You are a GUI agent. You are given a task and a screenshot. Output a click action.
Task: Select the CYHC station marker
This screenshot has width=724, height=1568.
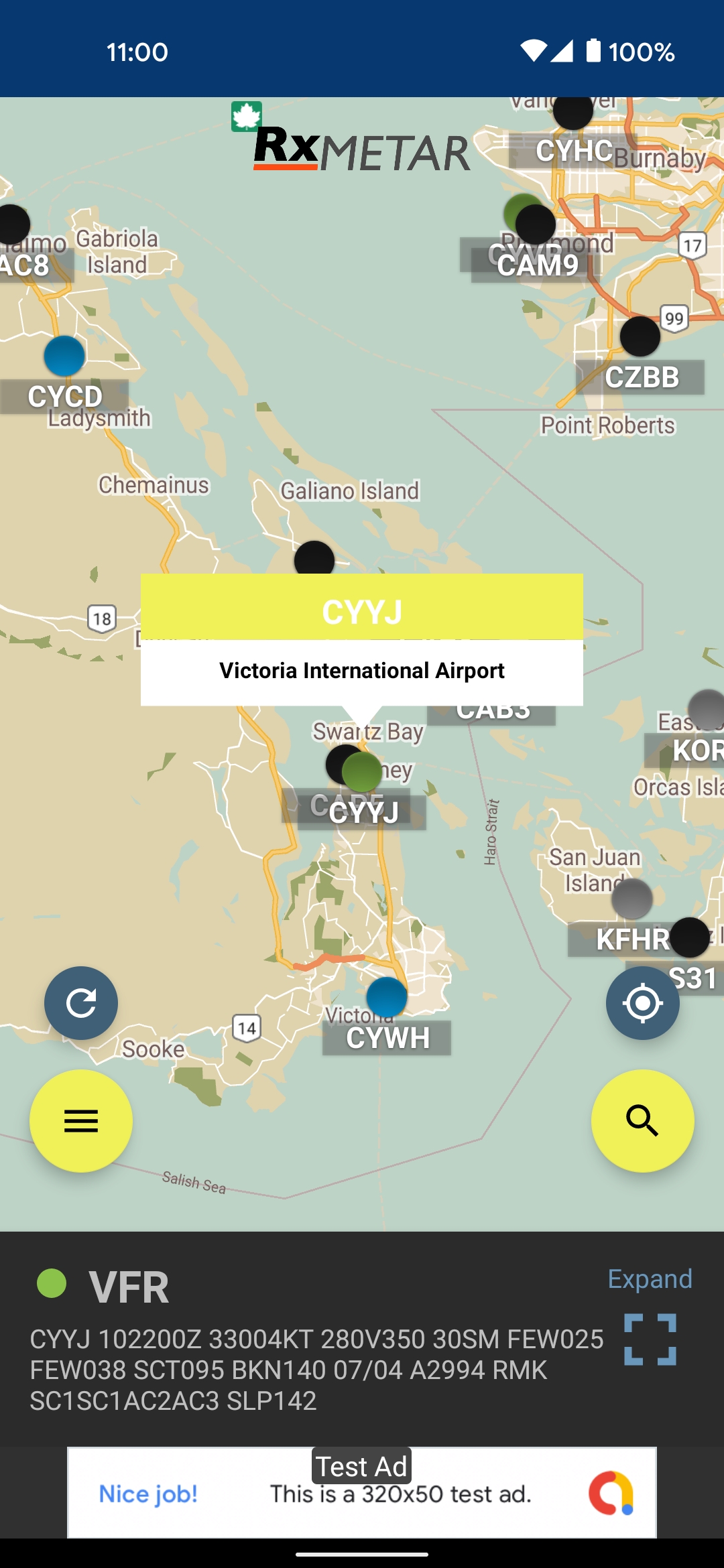pyautogui.click(x=573, y=111)
